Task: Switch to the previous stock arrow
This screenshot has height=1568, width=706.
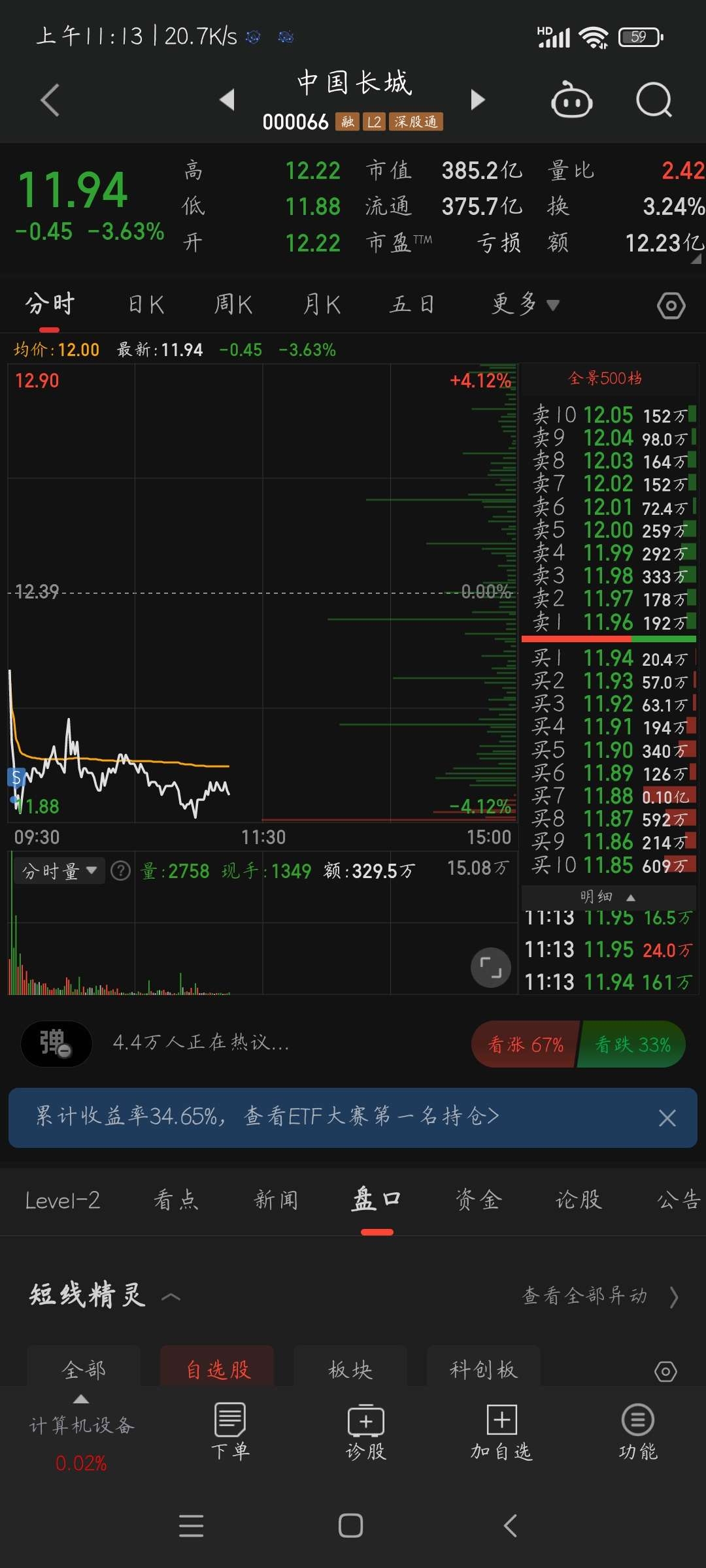Action: (227, 100)
